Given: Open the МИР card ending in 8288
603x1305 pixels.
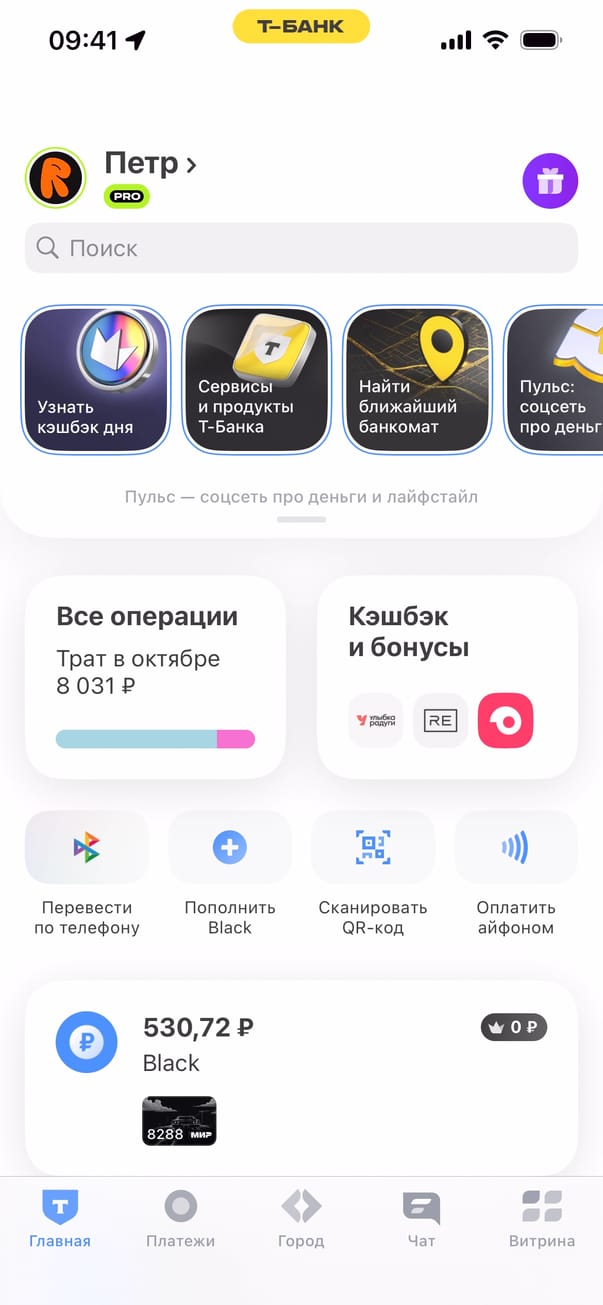Looking at the screenshot, I should click(179, 1120).
